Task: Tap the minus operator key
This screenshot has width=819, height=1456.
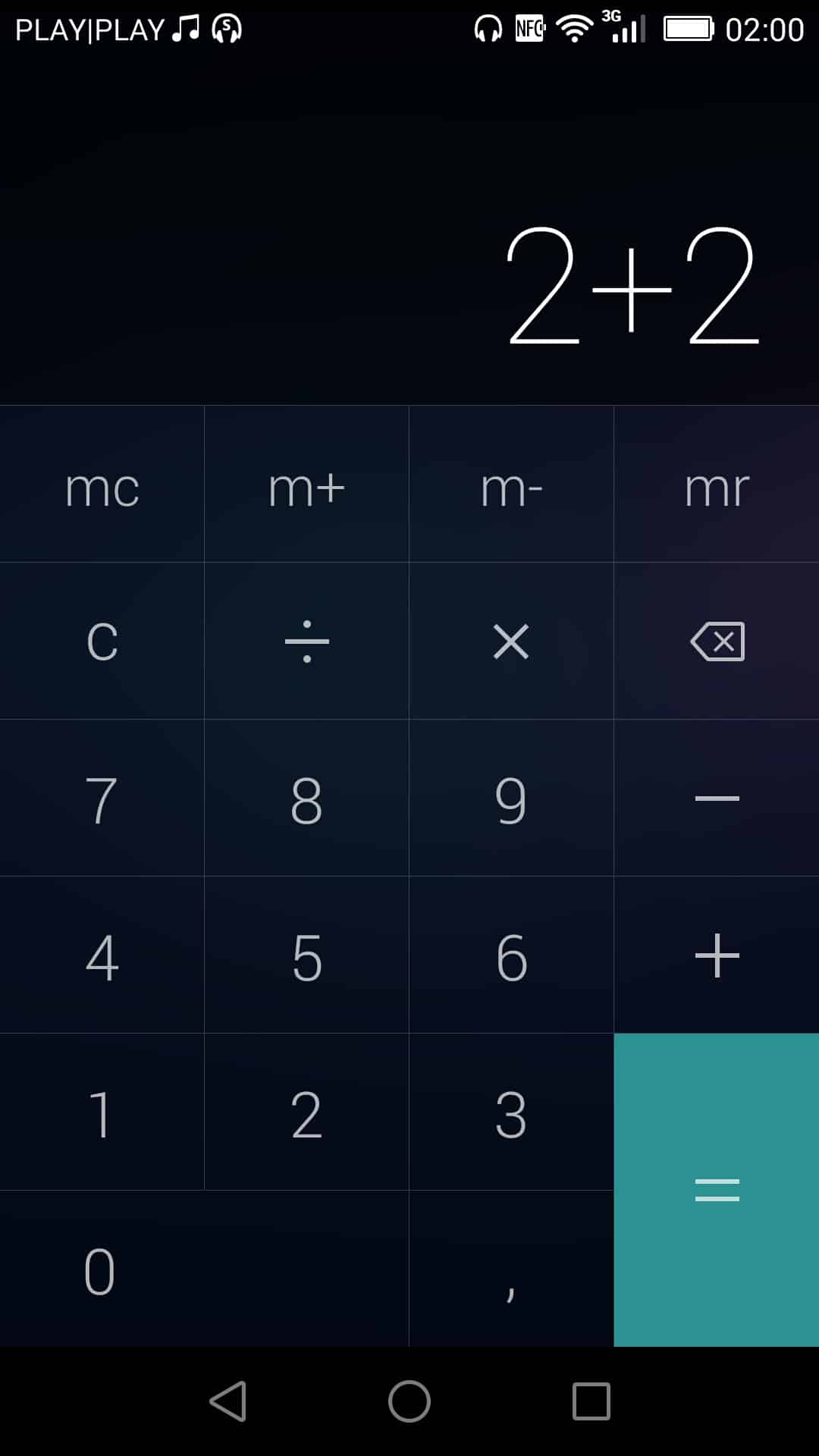Action: click(x=717, y=798)
